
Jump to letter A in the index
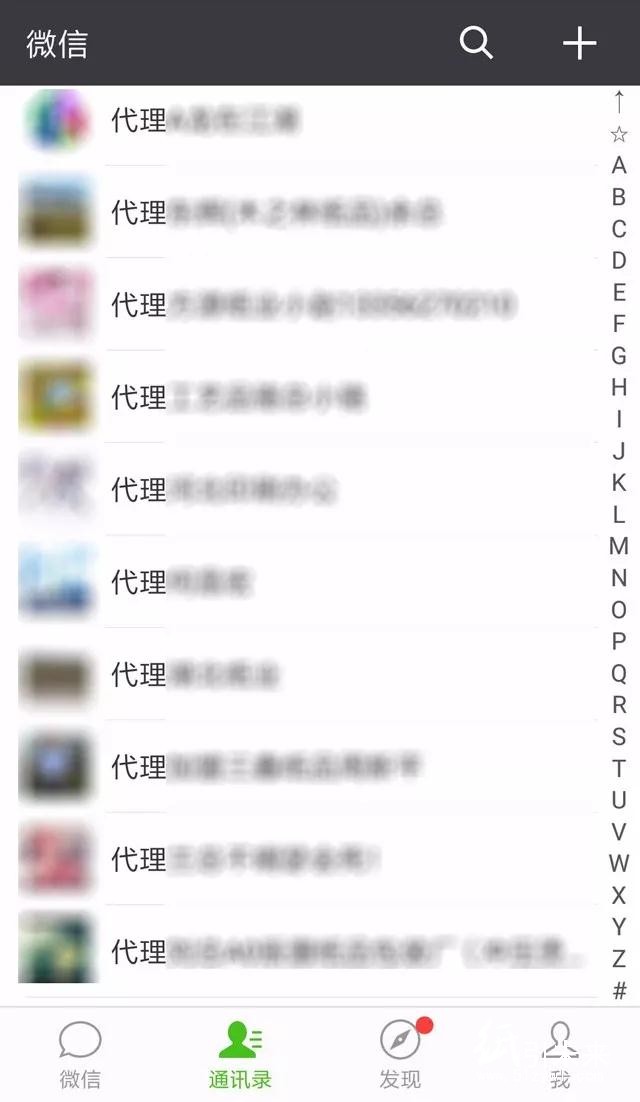619,165
